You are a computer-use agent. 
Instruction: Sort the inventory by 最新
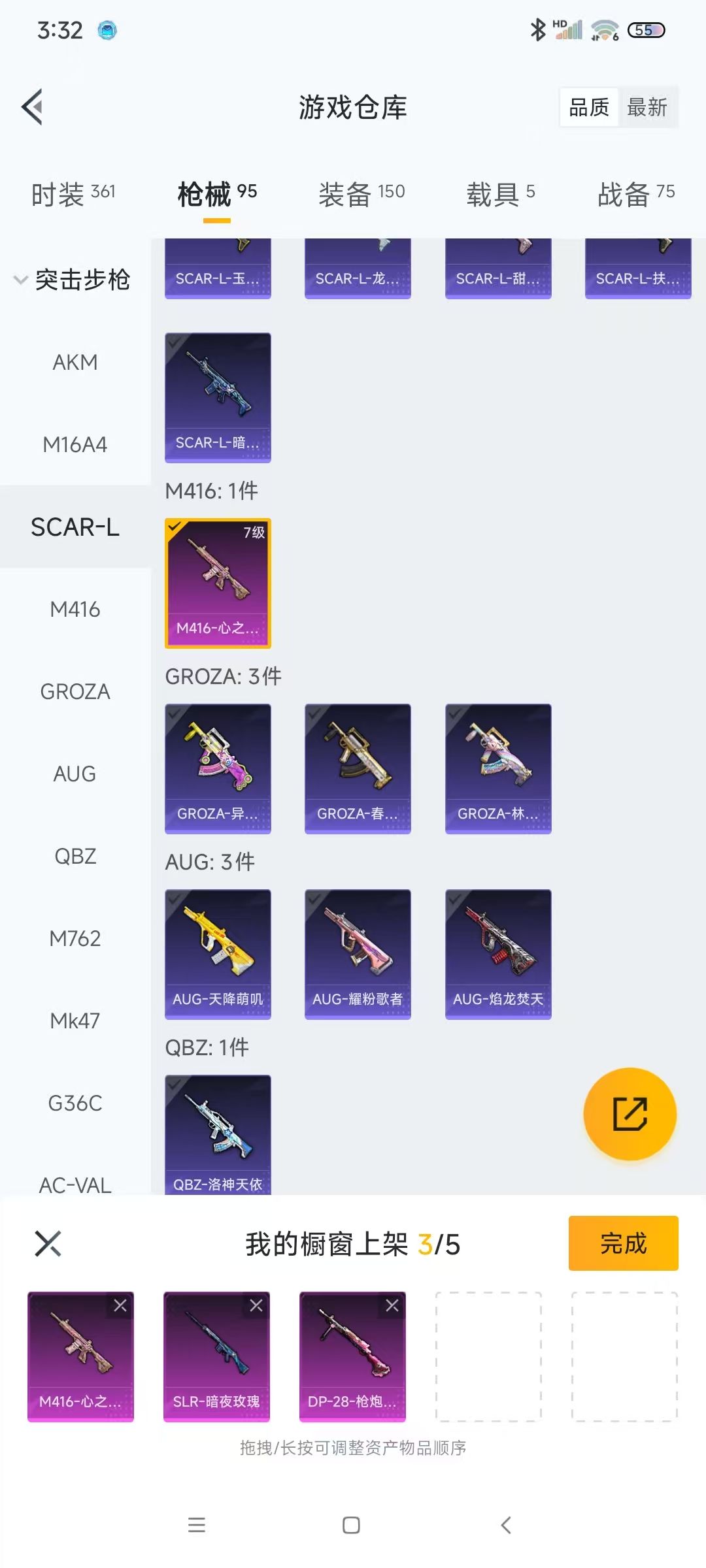point(647,107)
